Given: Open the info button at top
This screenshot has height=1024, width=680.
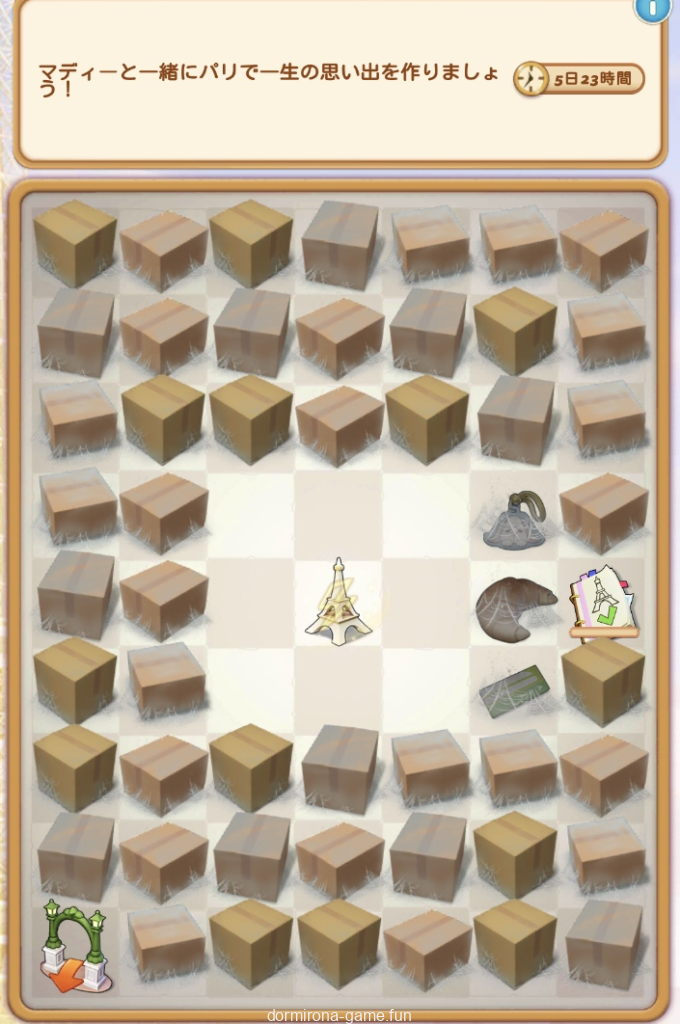Looking at the screenshot, I should click(651, 8).
